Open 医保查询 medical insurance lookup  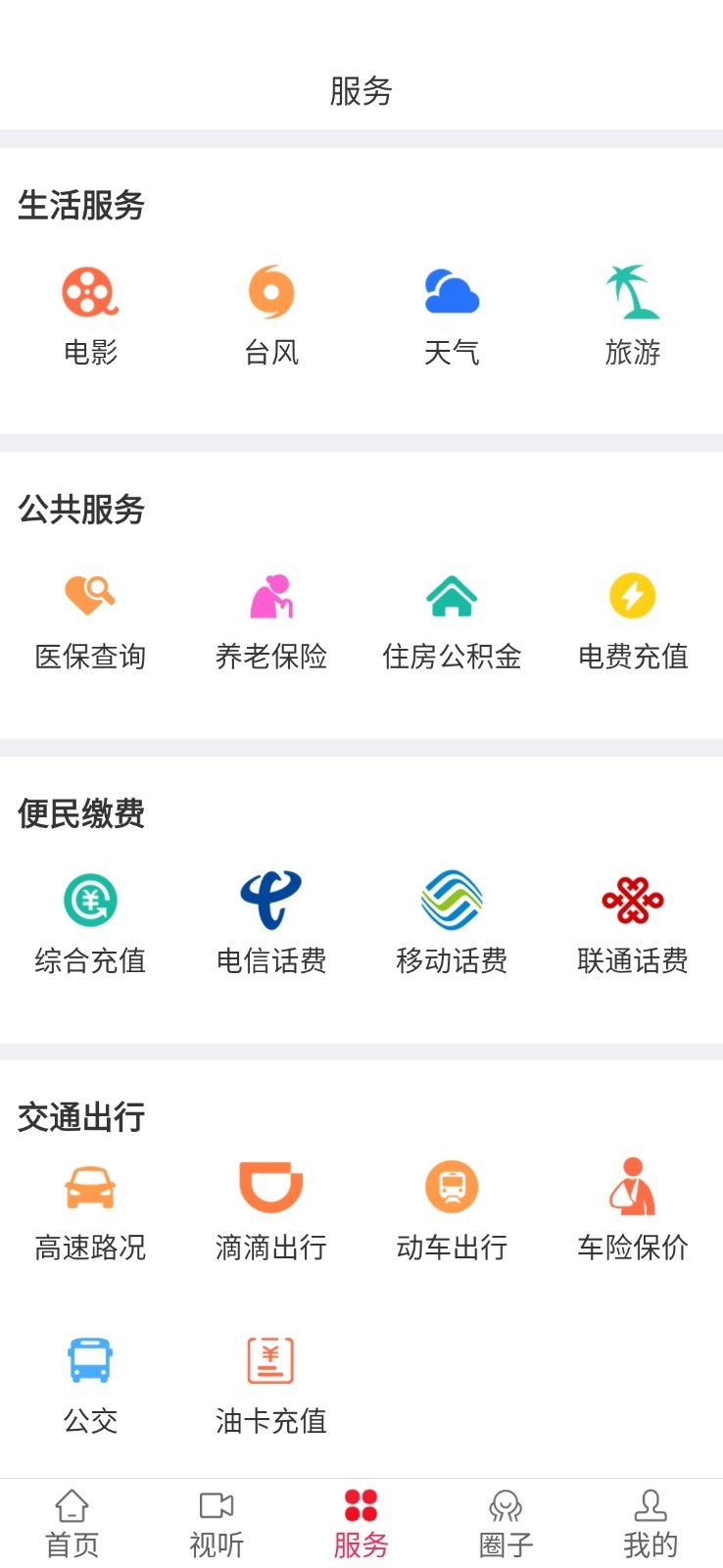90,617
